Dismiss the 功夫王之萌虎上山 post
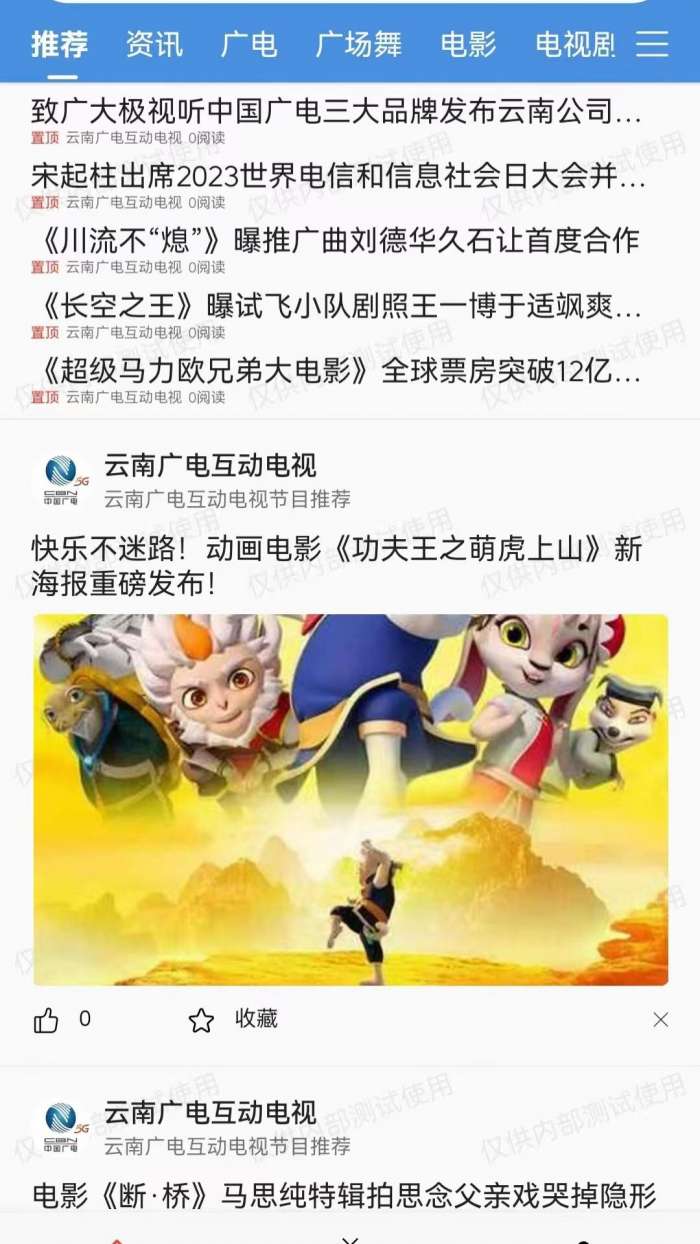The image size is (700, 1244). (x=660, y=1020)
